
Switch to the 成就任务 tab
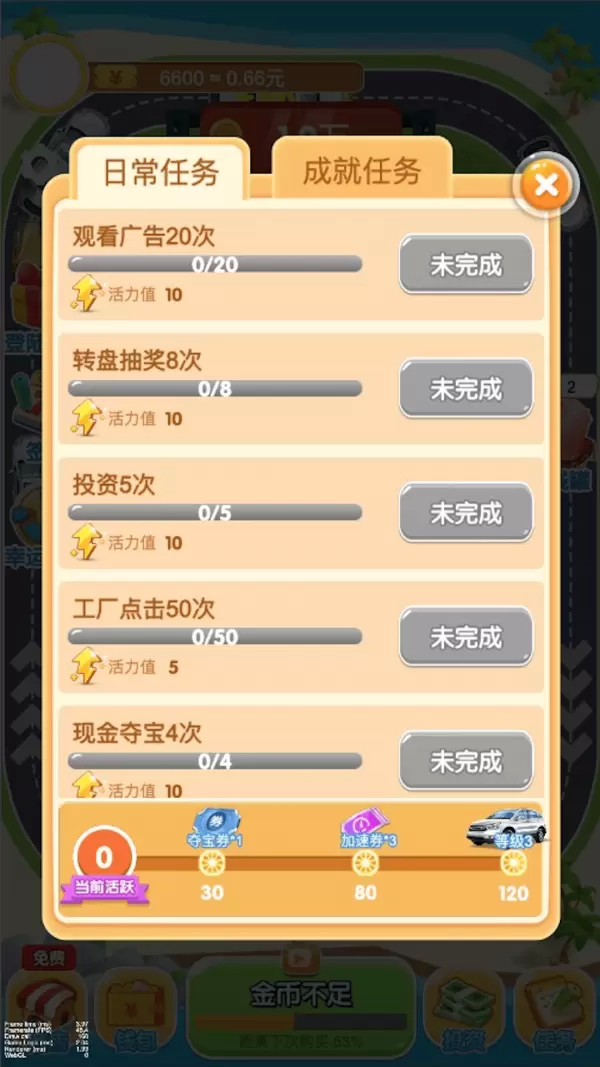coord(362,171)
